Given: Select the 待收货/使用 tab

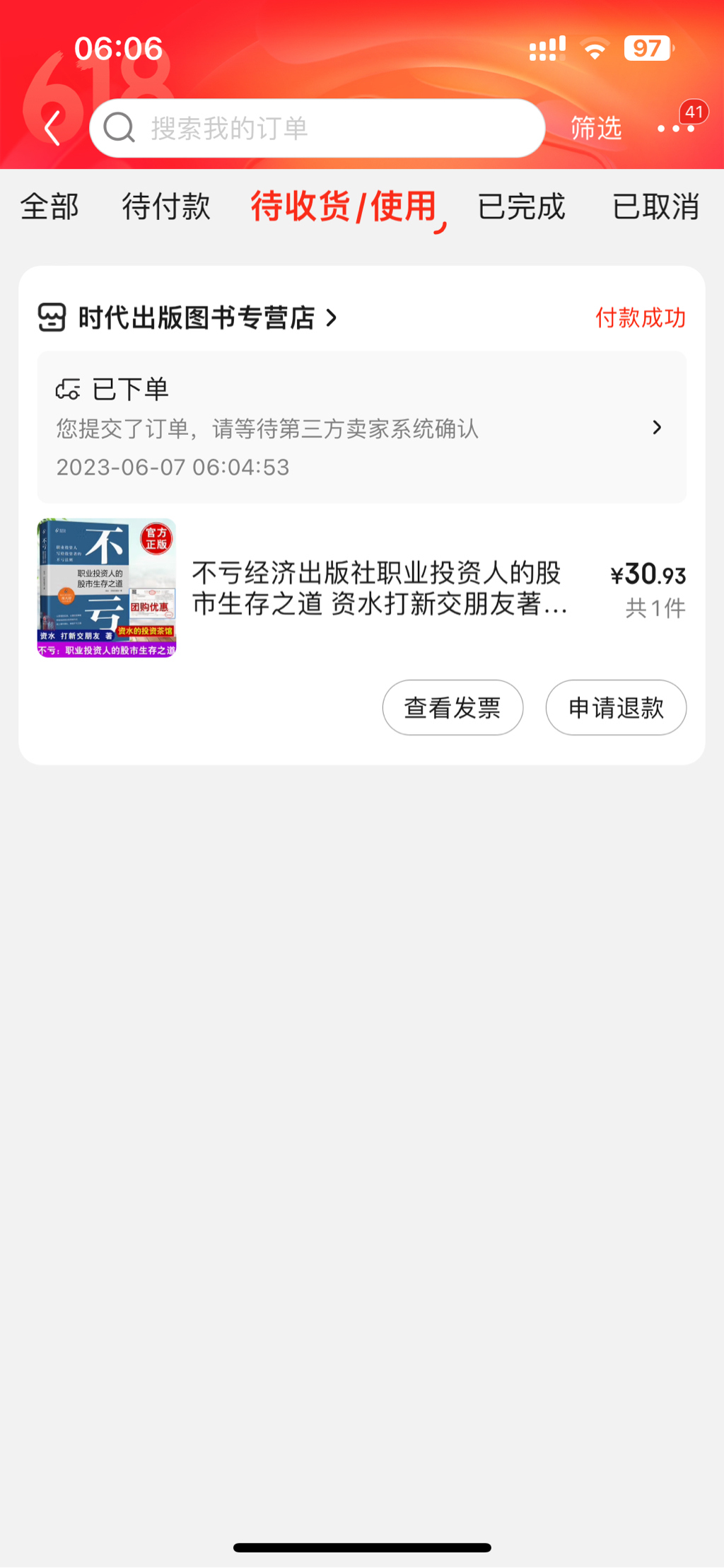Looking at the screenshot, I should [344, 207].
